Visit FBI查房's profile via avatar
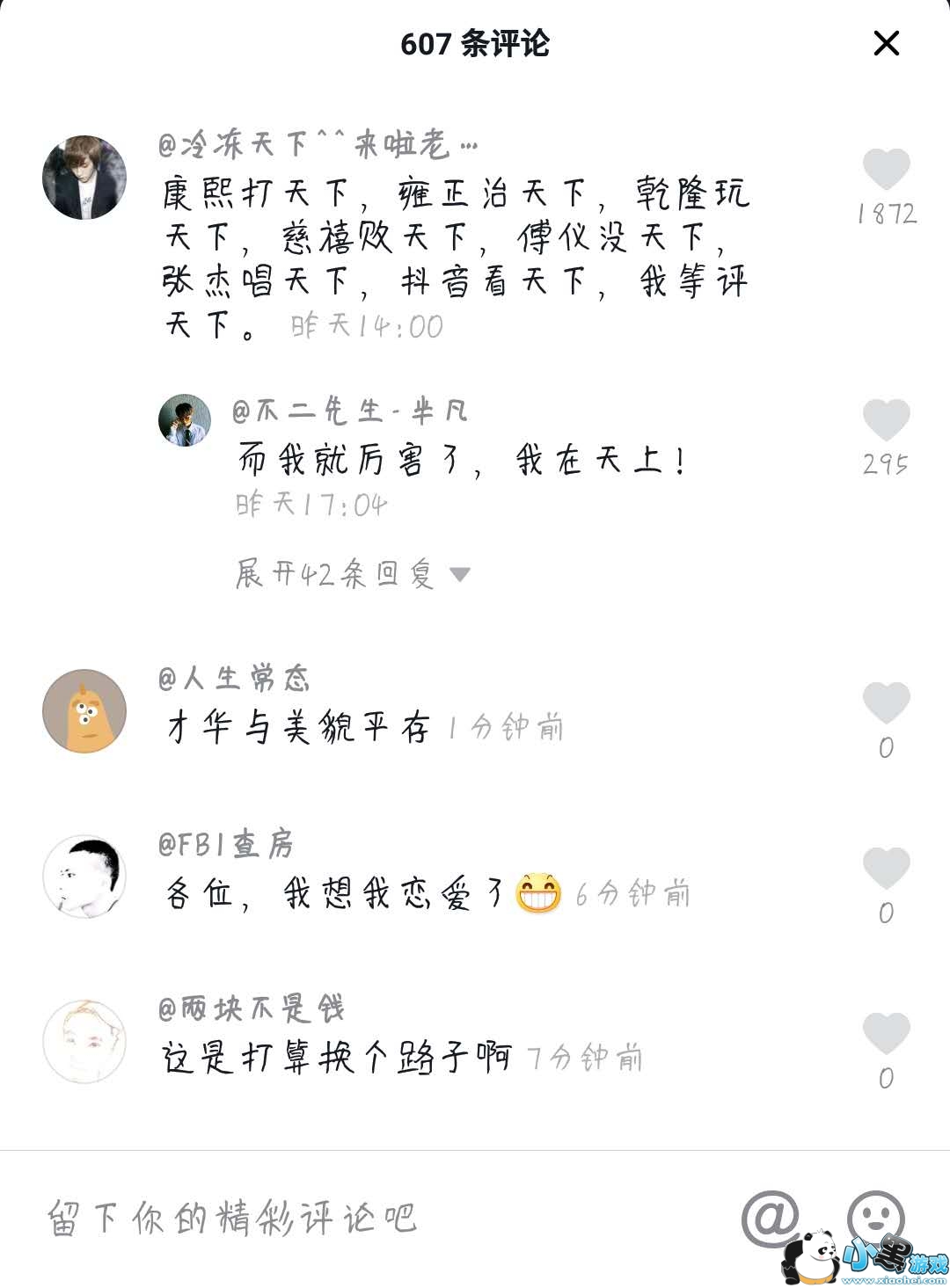950x1288 pixels. [84, 877]
